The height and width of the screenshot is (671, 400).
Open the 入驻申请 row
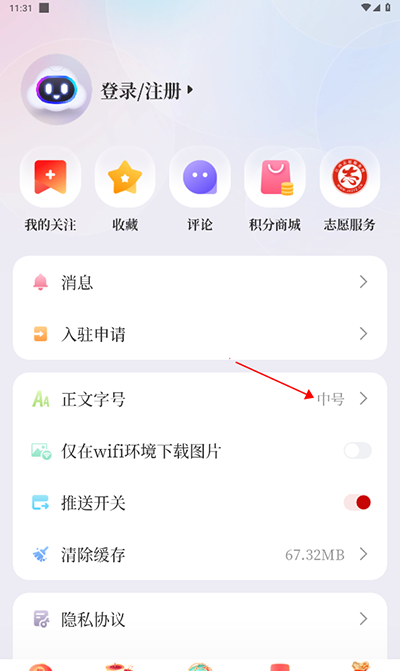pyautogui.click(x=200, y=334)
